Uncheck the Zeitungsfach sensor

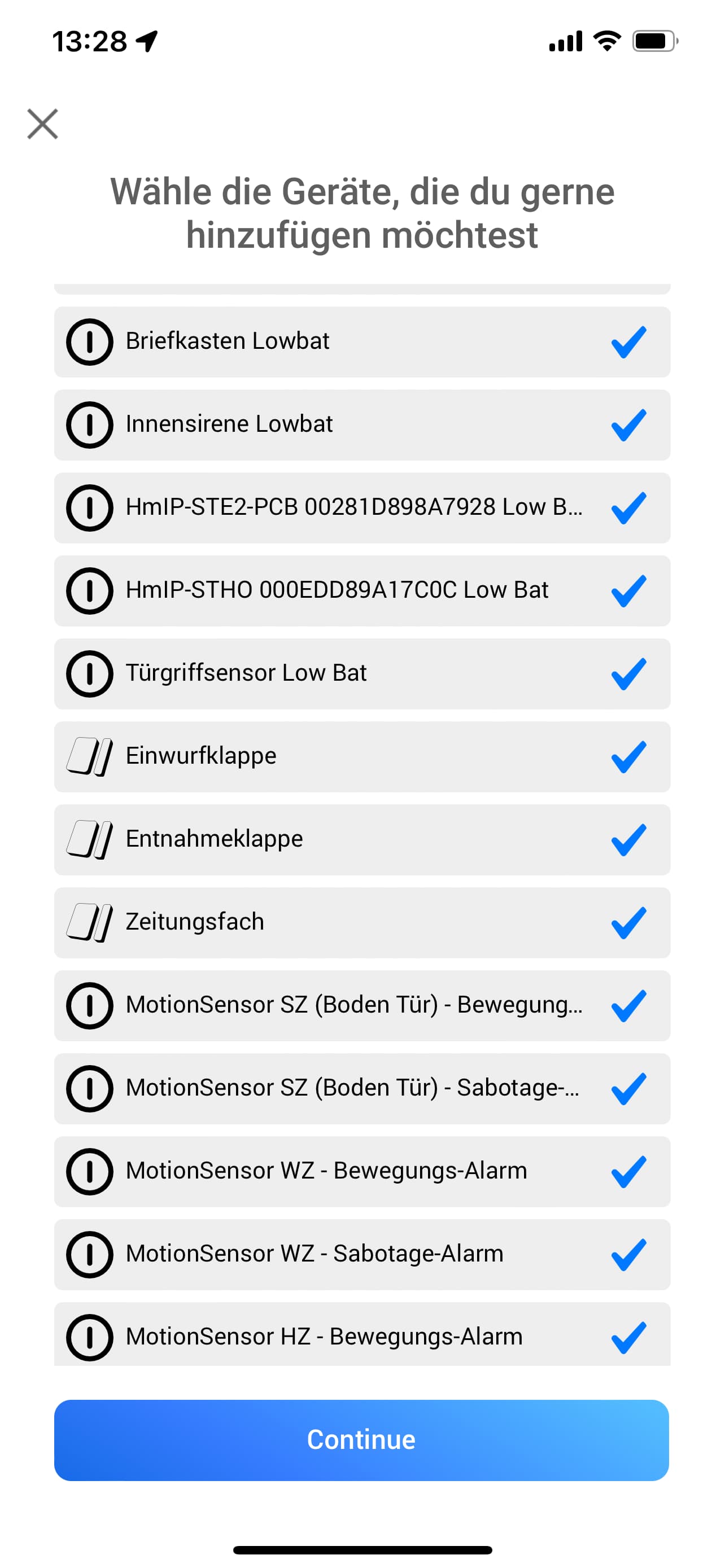[628, 922]
